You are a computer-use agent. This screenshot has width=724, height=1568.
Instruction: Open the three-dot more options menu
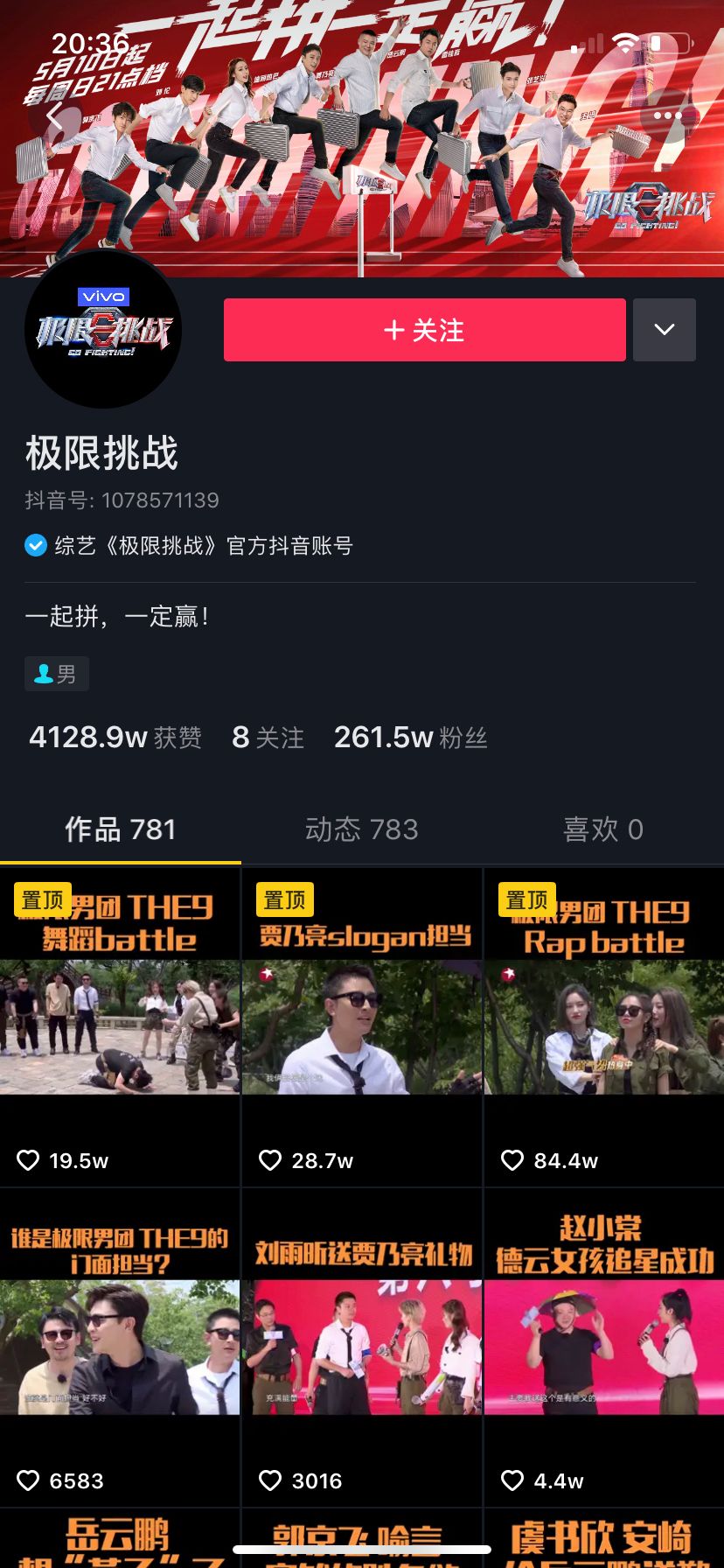coord(667,115)
